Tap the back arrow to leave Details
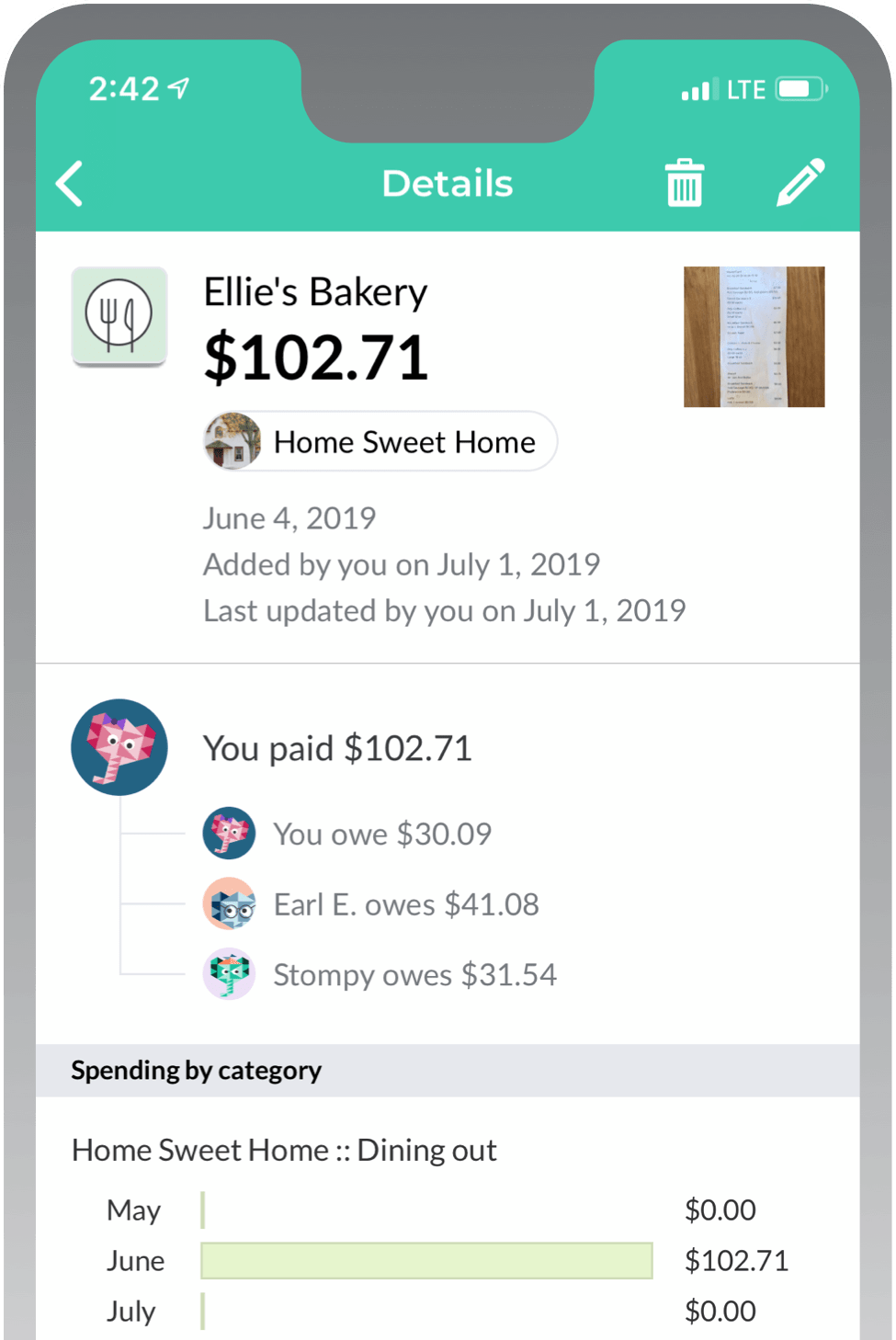 tap(69, 183)
